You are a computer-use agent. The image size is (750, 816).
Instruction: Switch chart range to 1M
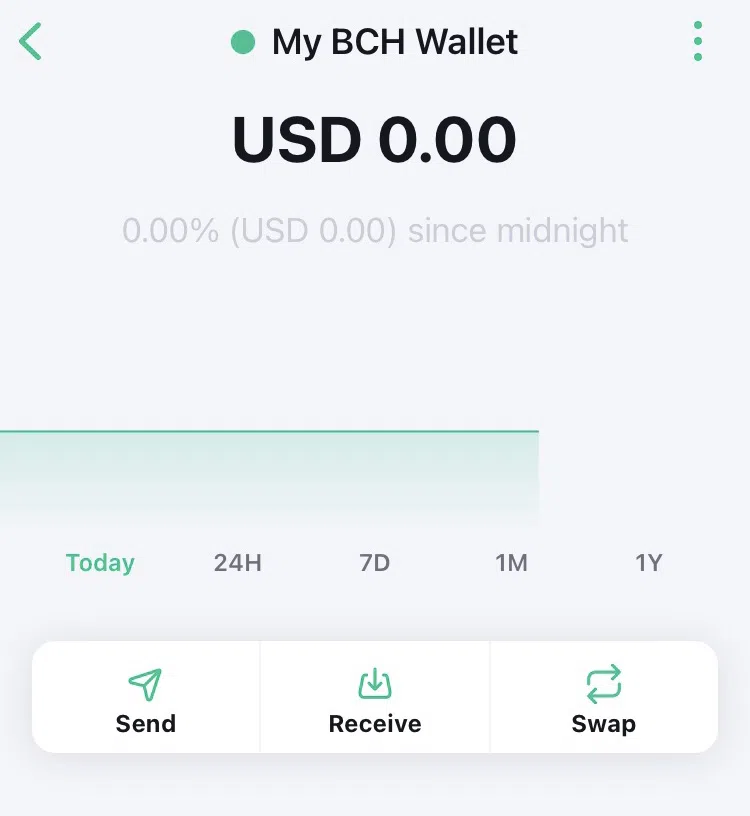coord(511,563)
